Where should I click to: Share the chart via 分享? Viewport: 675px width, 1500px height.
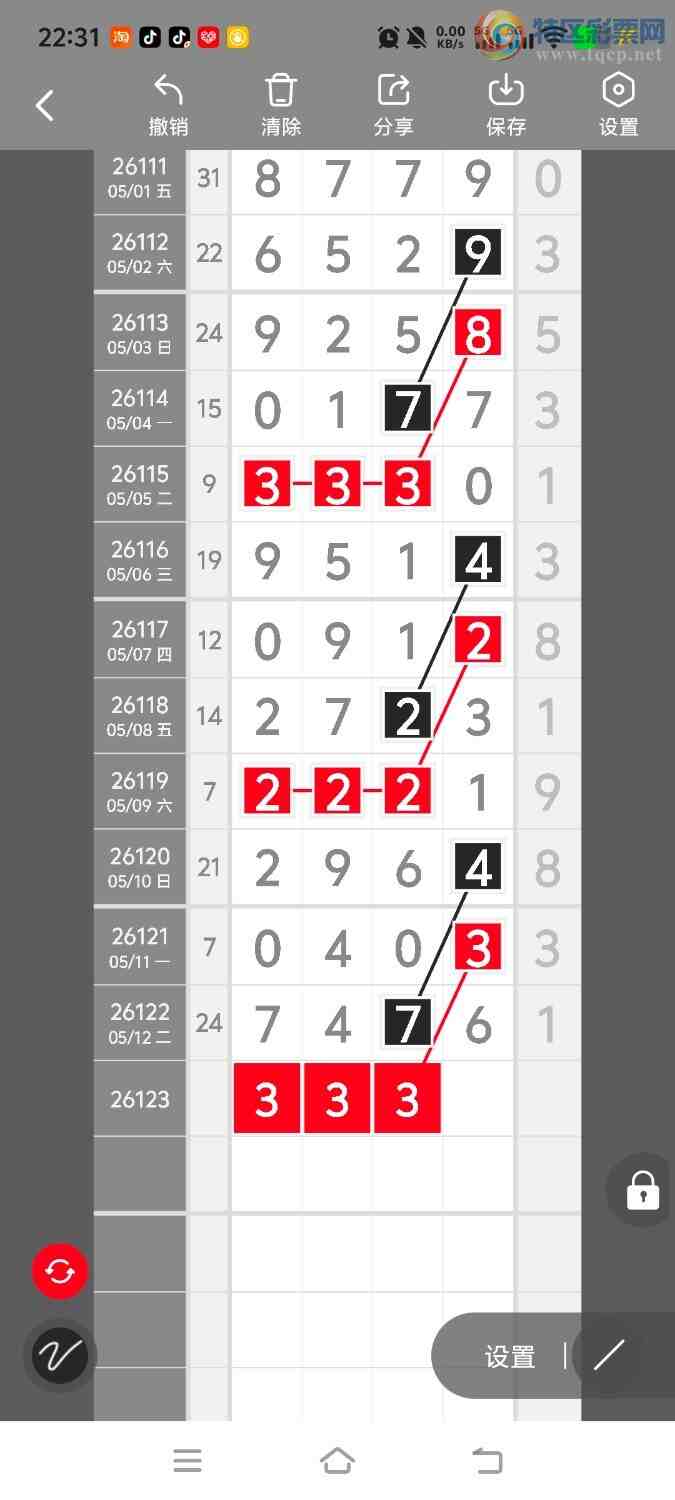coord(394,105)
